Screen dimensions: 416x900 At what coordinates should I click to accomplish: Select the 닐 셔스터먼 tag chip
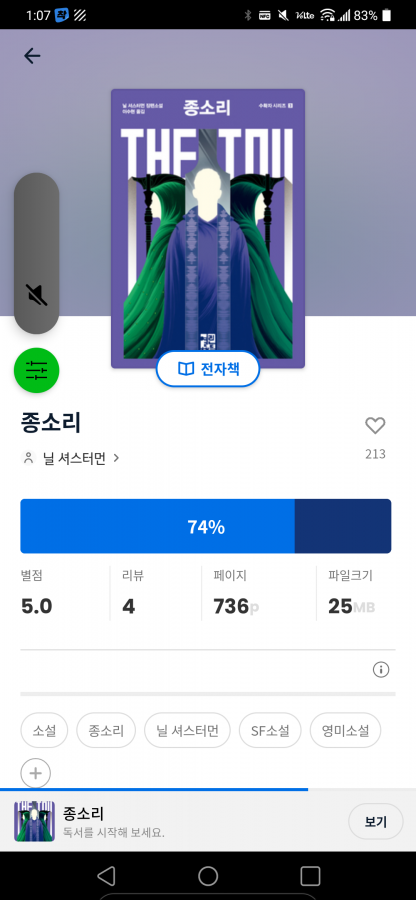click(x=187, y=730)
